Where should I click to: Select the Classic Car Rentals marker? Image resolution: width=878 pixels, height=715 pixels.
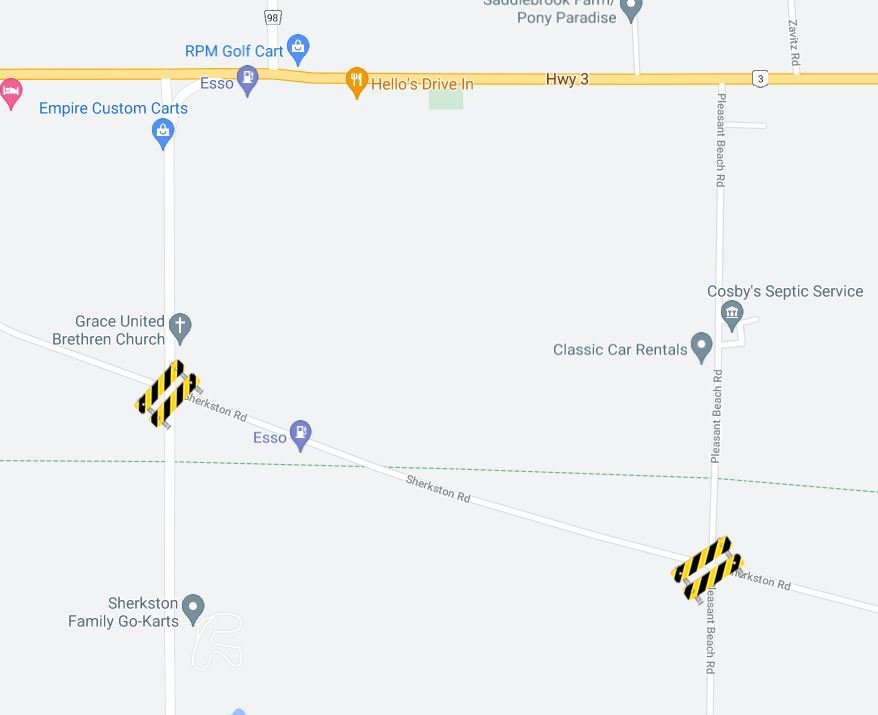(x=702, y=346)
